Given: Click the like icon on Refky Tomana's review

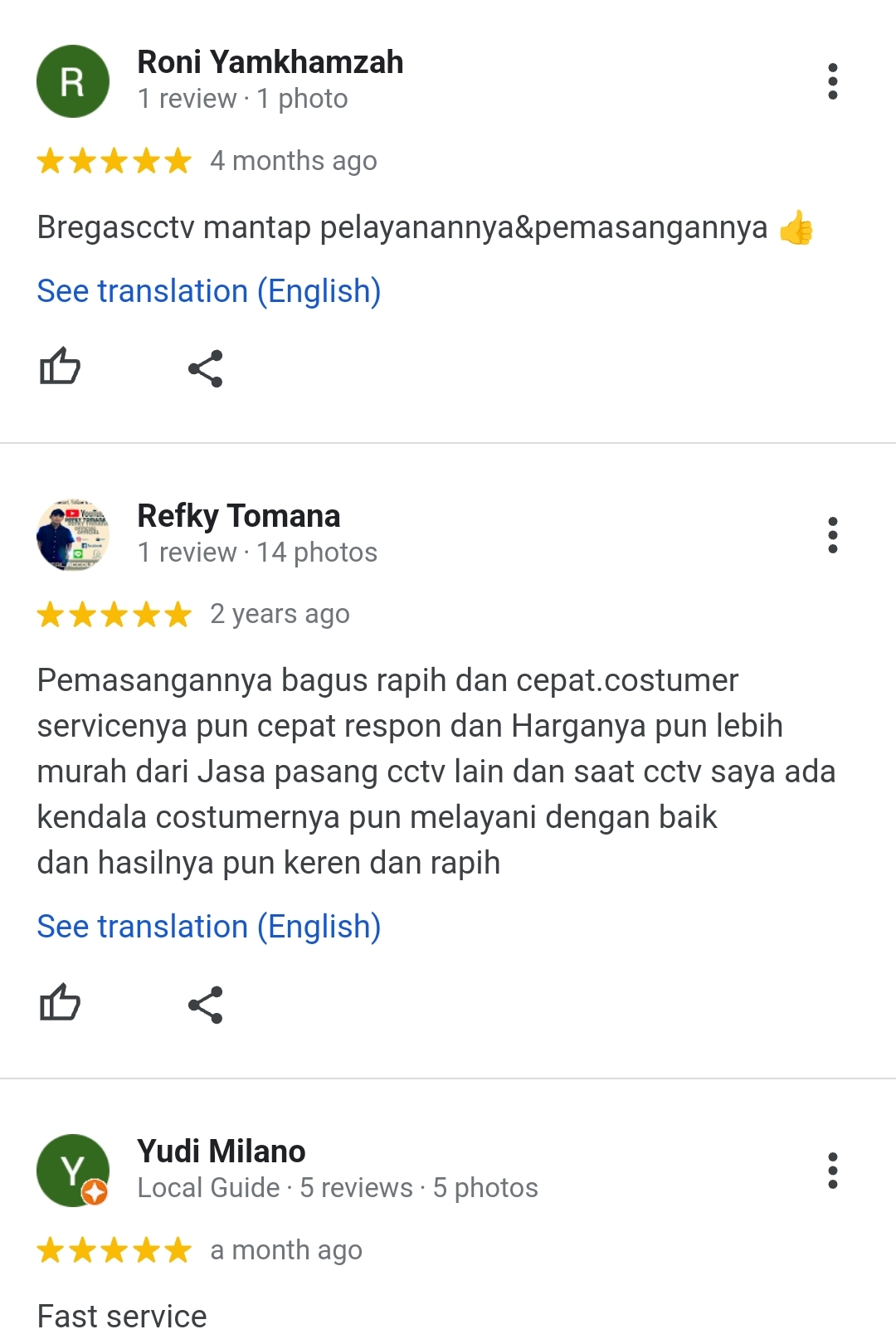Looking at the screenshot, I should click(60, 1005).
